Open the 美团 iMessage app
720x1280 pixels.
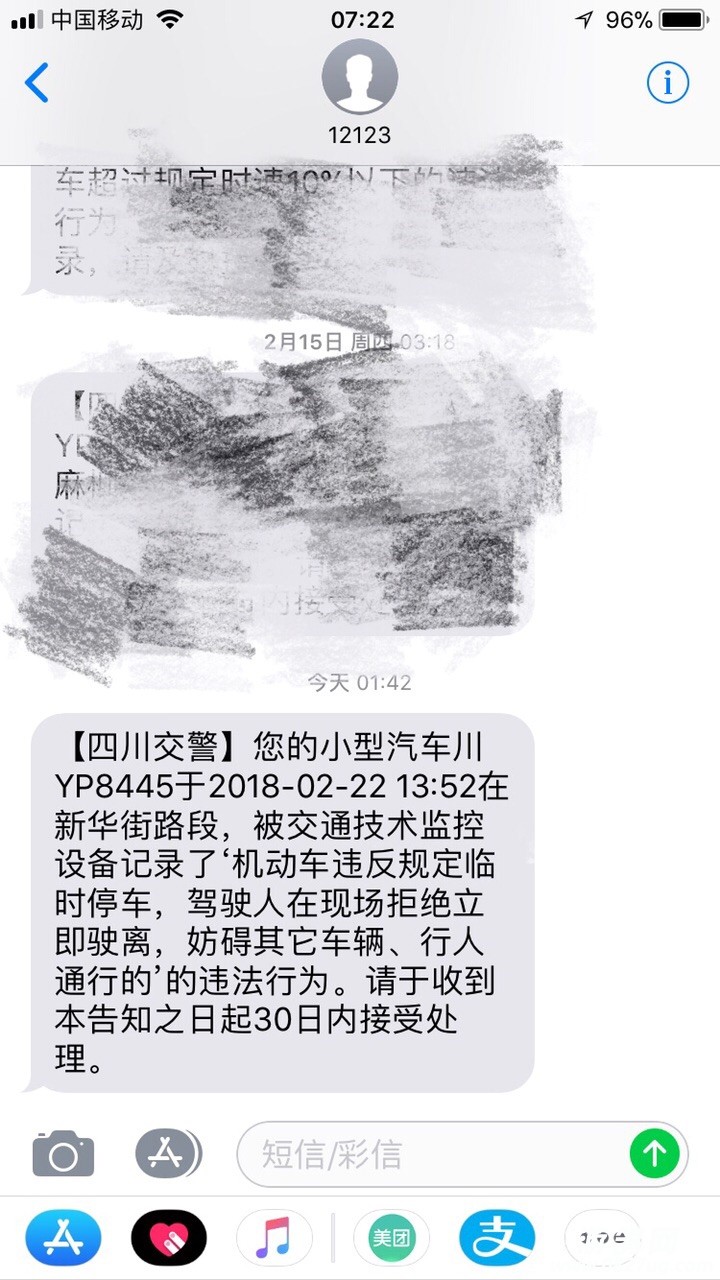tap(391, 1238)
